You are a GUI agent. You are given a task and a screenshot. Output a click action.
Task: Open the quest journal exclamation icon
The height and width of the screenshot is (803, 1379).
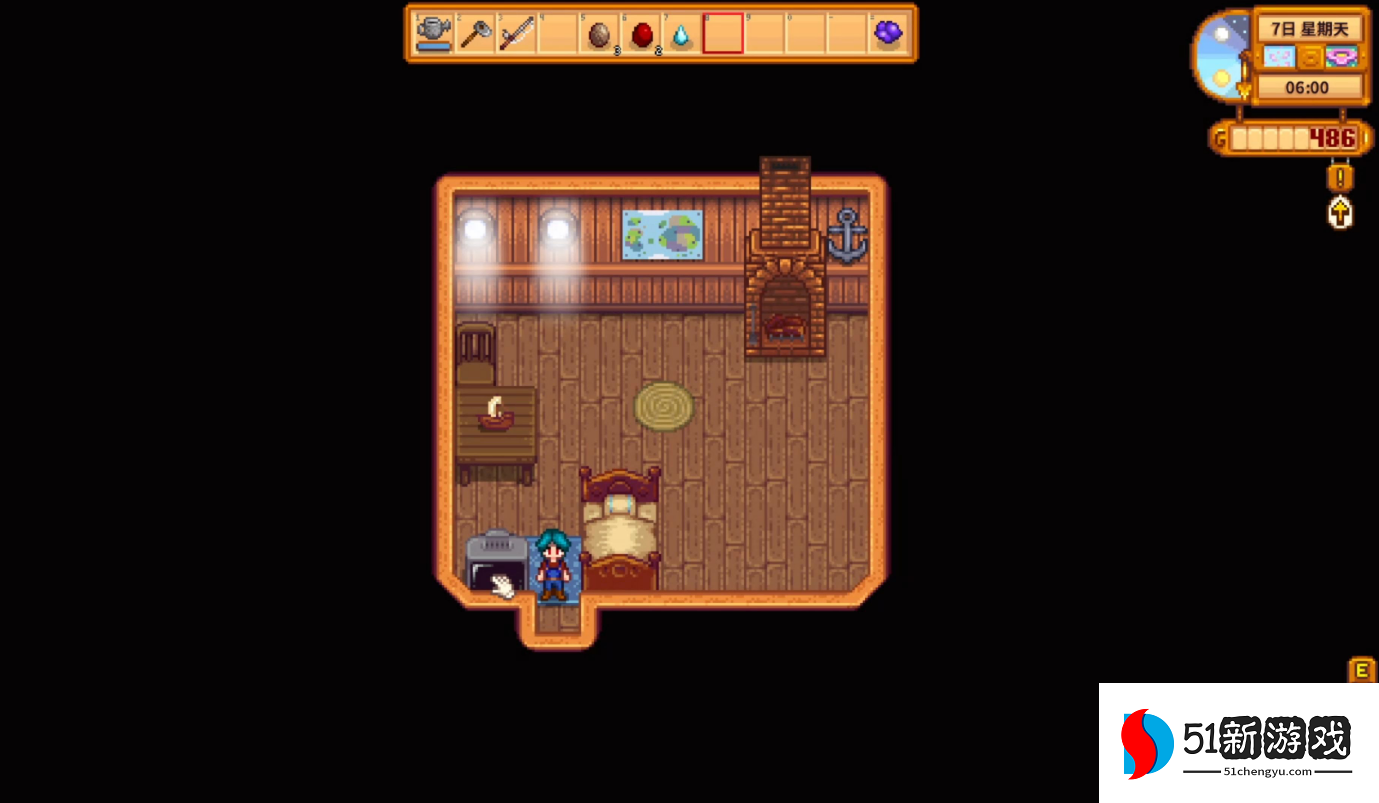[x=1340, y=178]
